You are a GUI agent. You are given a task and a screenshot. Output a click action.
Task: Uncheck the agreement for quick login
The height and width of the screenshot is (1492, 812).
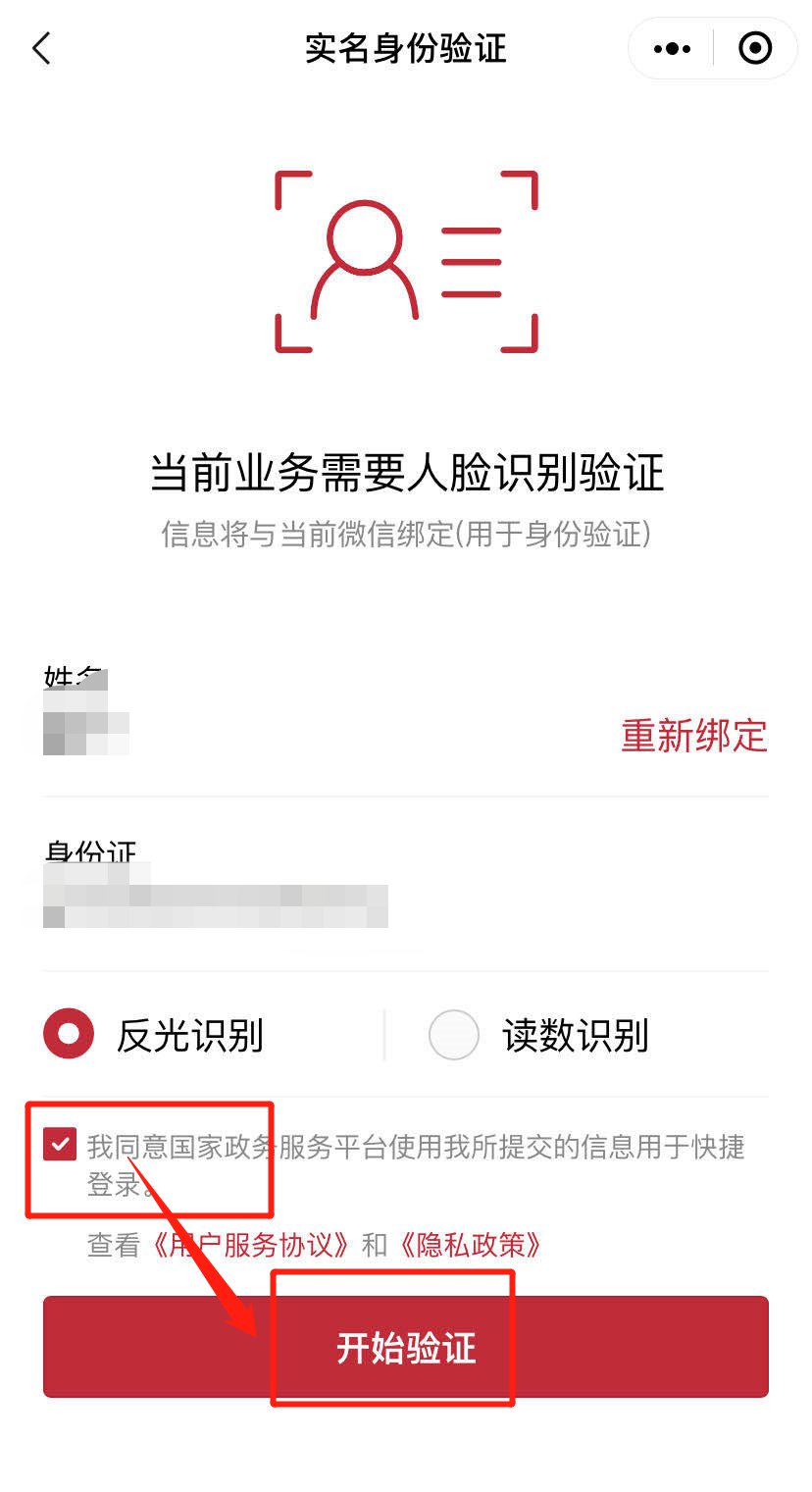pos(61,1145)
